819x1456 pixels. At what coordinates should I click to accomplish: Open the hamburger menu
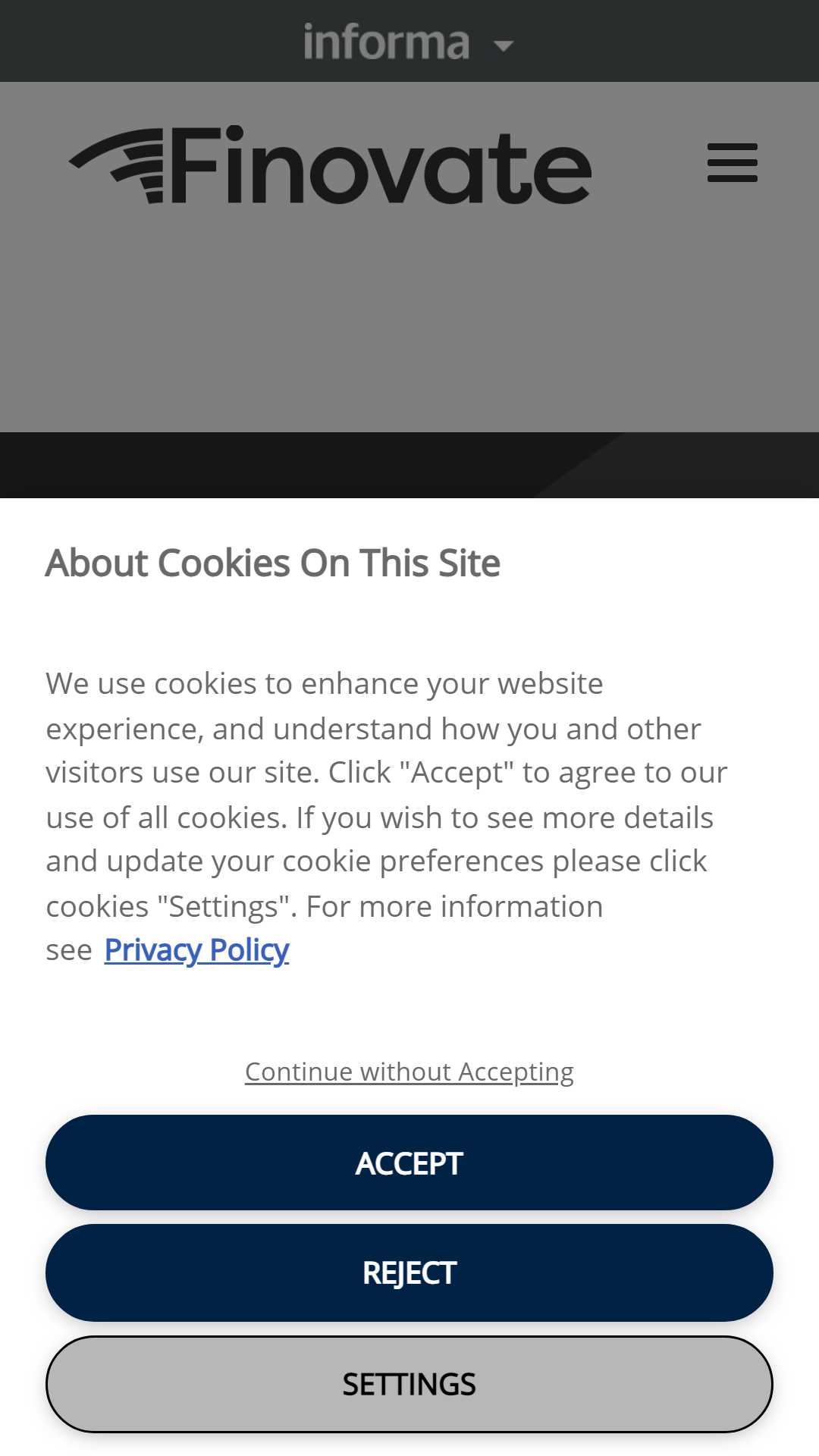point(733,162)
